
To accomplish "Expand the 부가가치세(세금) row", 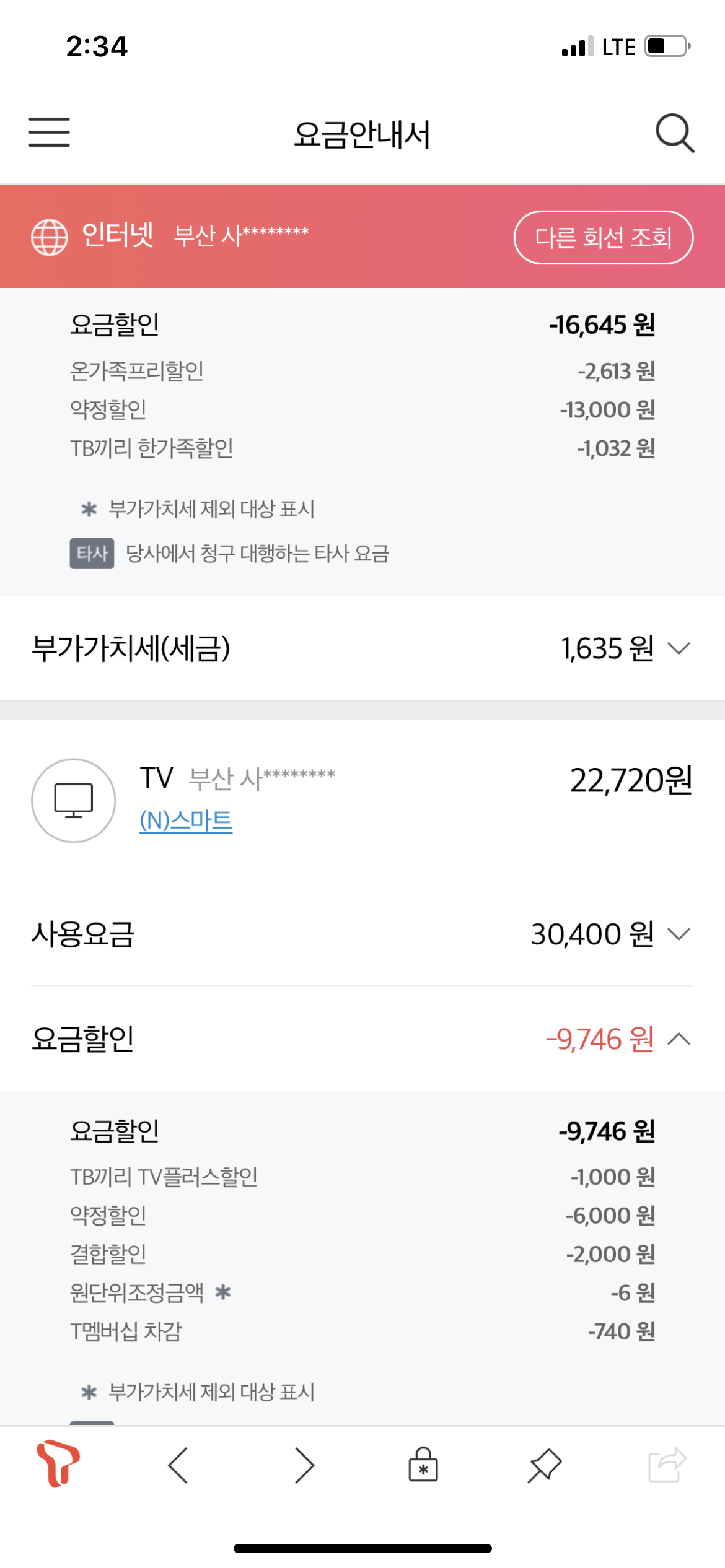I will point(679,648).
